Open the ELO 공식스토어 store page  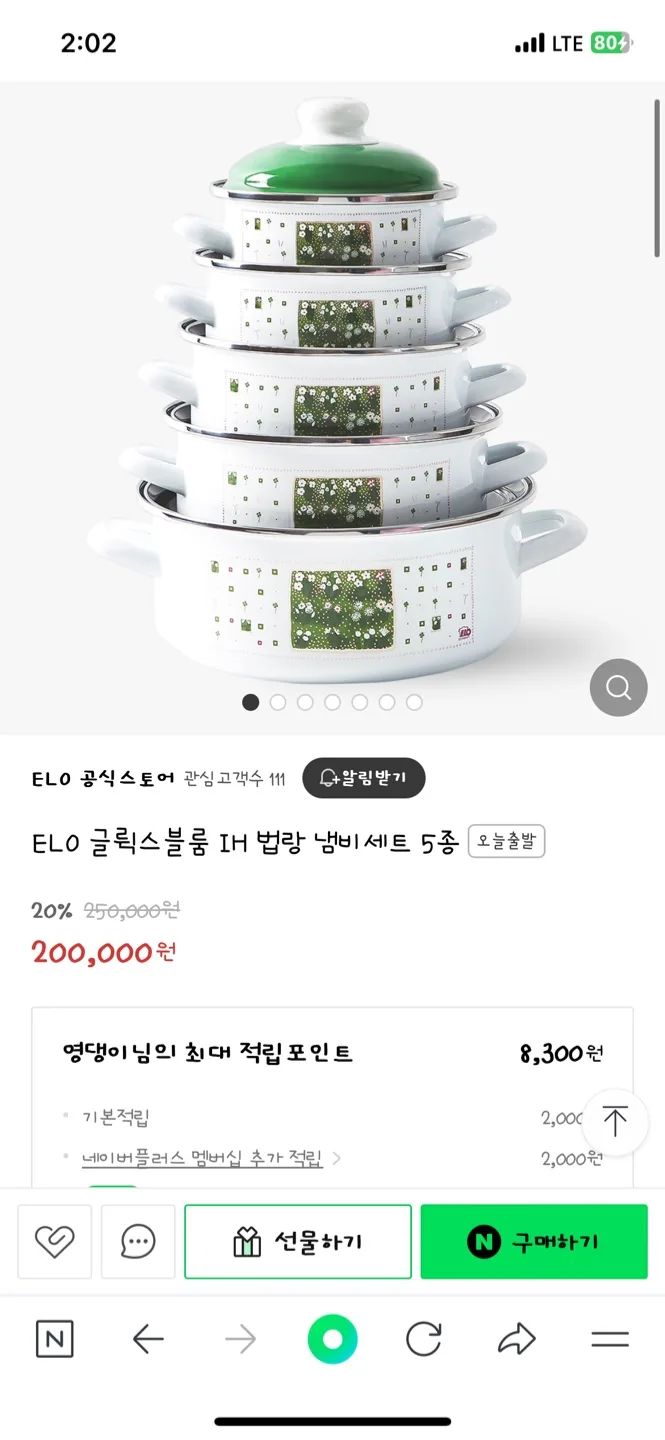tap(103, 778)
